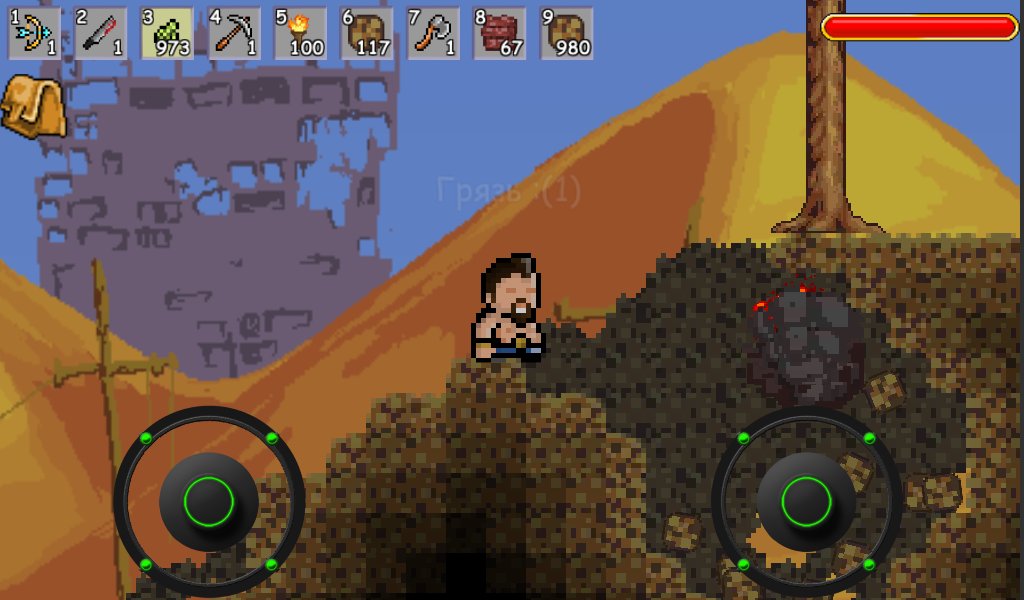Select the green item stack of 973
This screenshot has height=600, width=1024.
(167, 33)
